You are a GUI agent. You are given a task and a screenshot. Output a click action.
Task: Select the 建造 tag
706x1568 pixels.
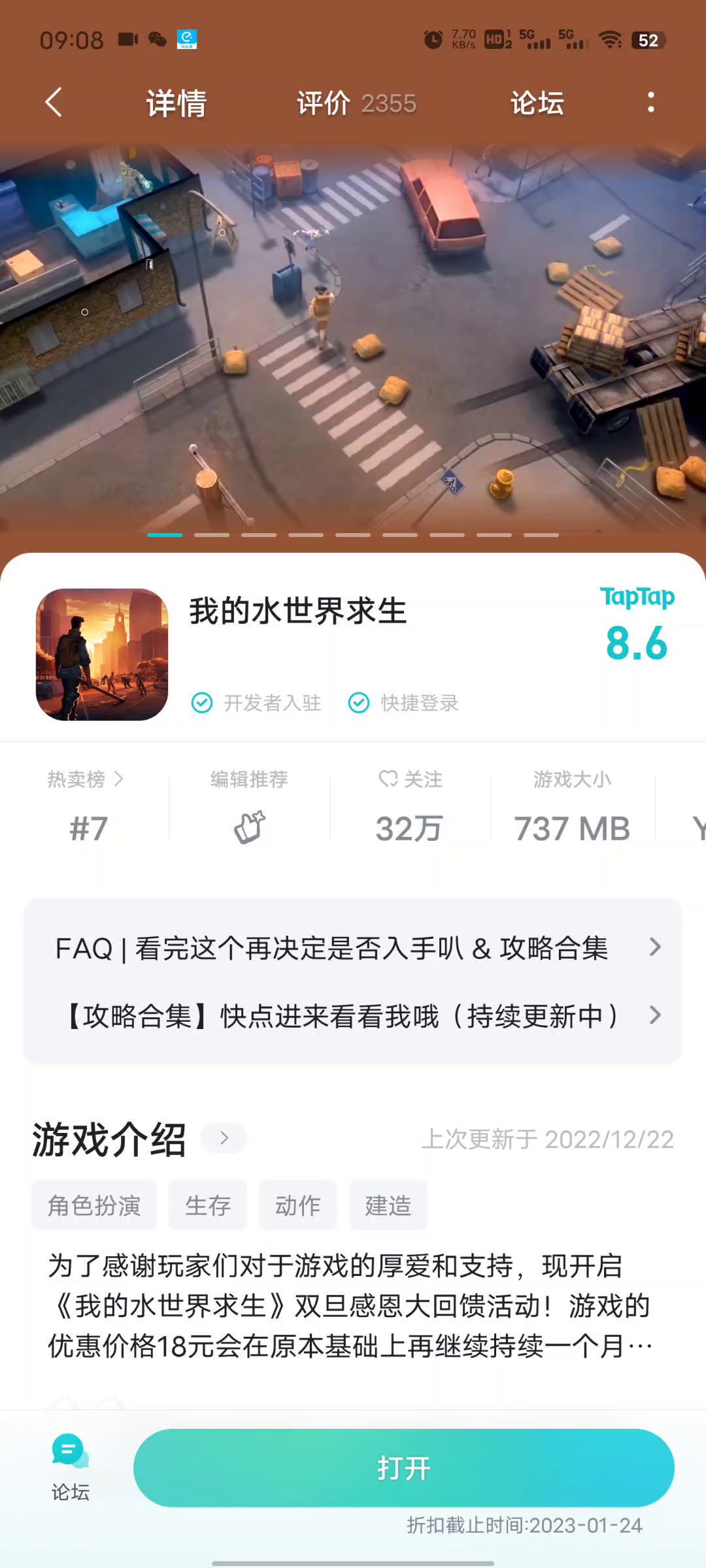388,1205
